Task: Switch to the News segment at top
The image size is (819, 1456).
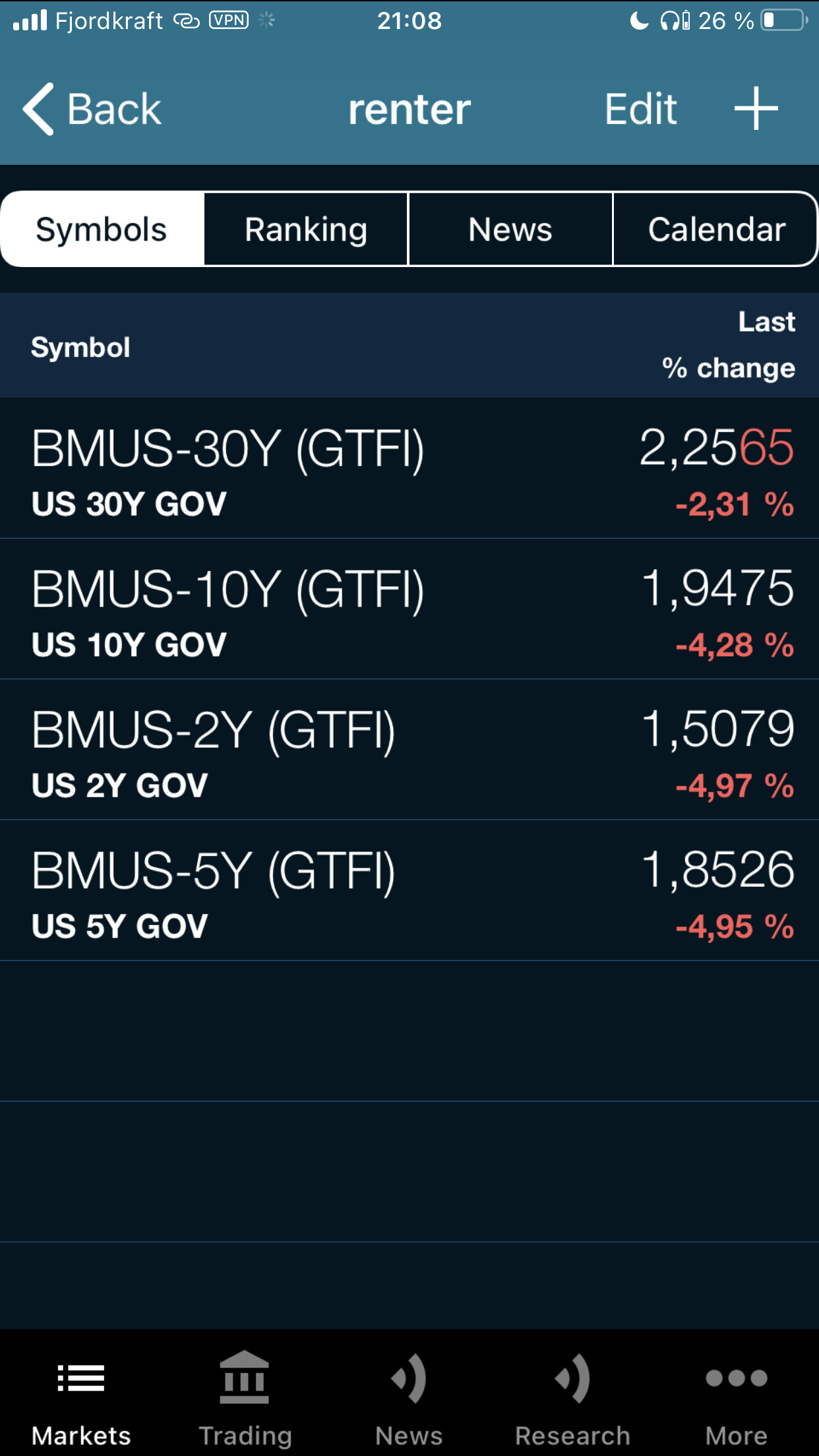Action: pyautogui.click(x=510, y=229)
